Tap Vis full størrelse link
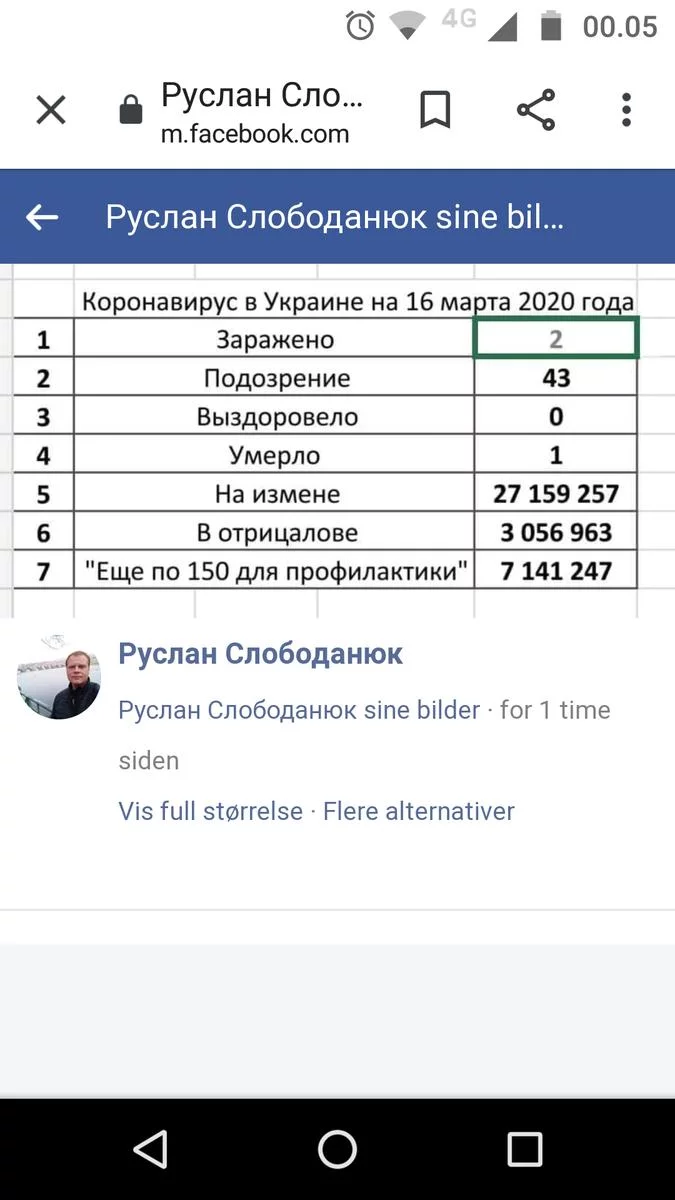Screen dimensions: 675x1200 tap(210, 810)
